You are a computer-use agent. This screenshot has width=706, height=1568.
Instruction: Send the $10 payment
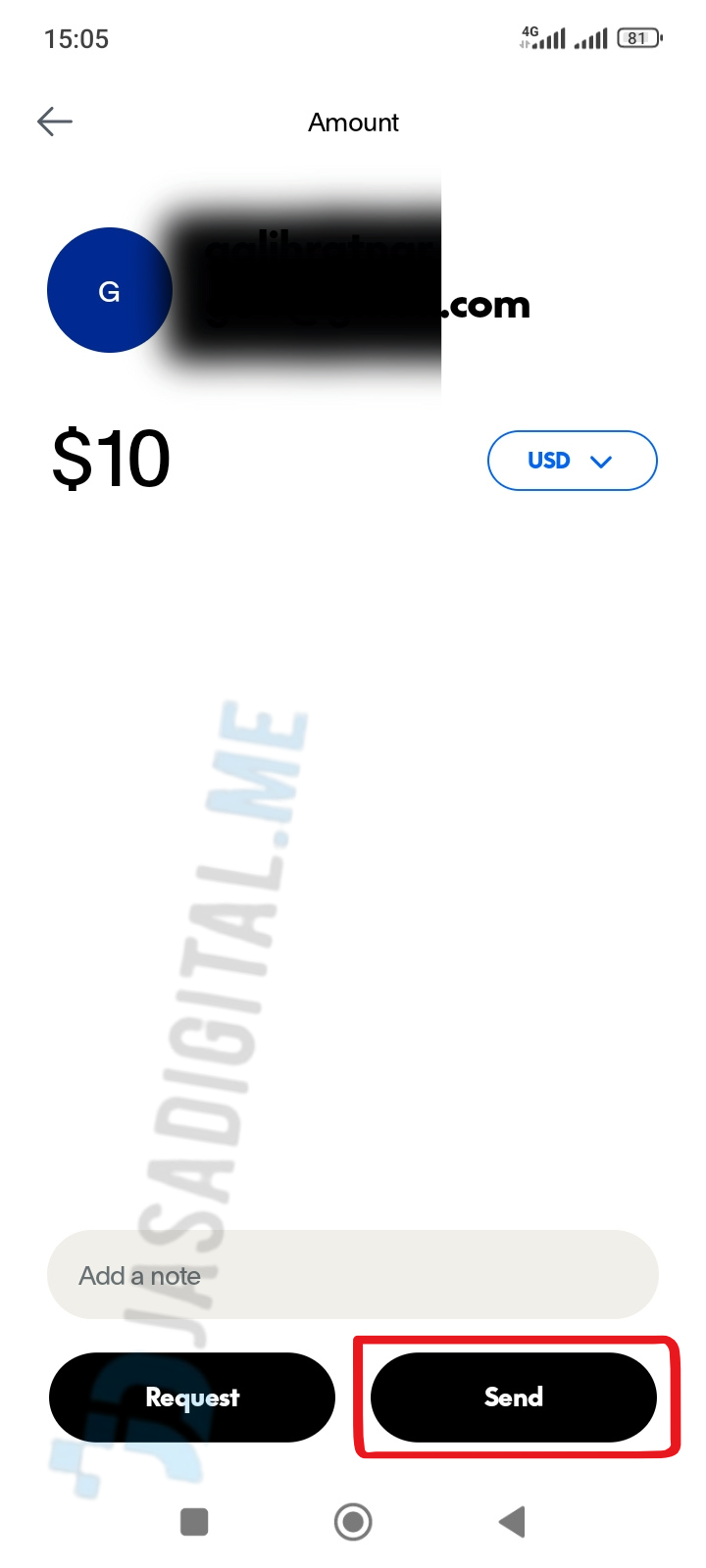[514, 1397]
